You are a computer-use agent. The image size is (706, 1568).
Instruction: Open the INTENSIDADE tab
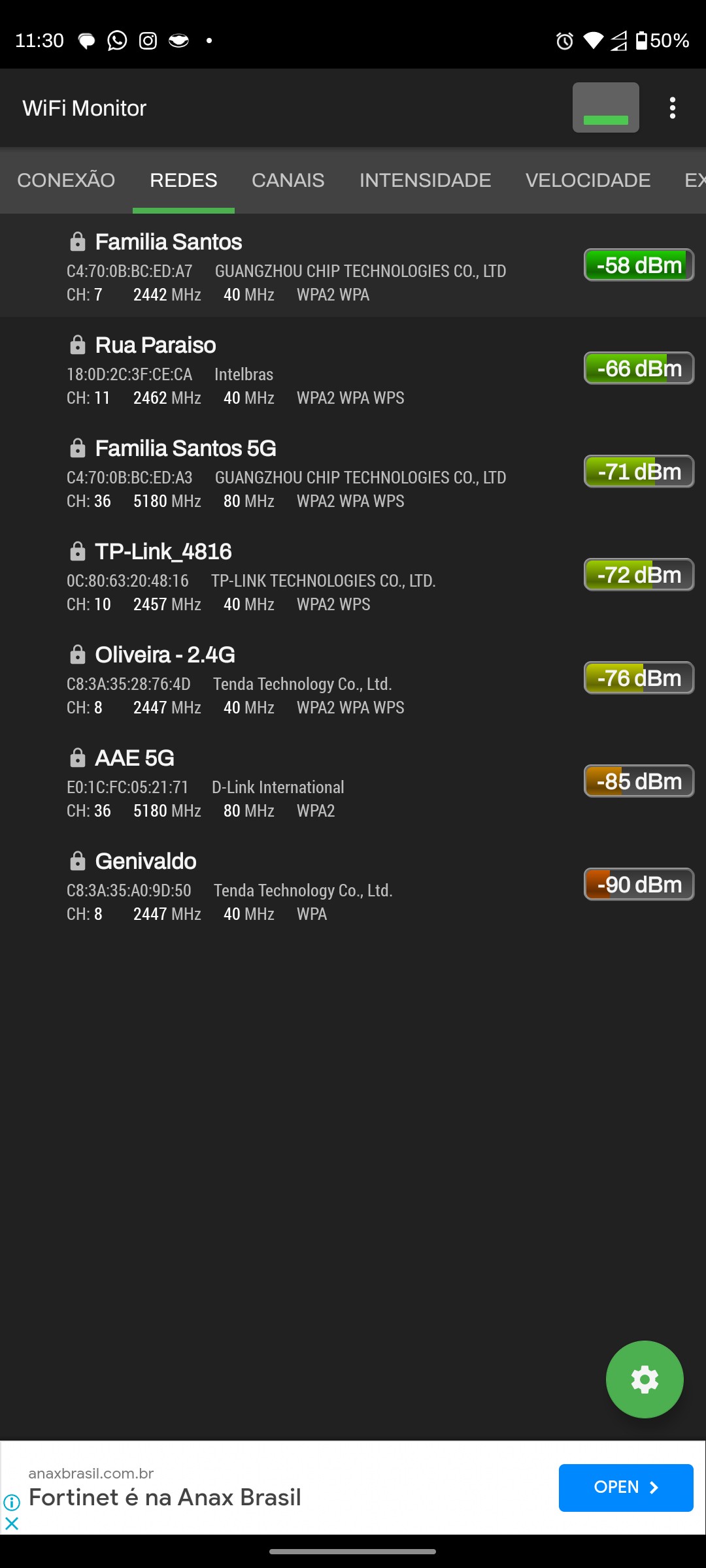click(x=425, y=180)
